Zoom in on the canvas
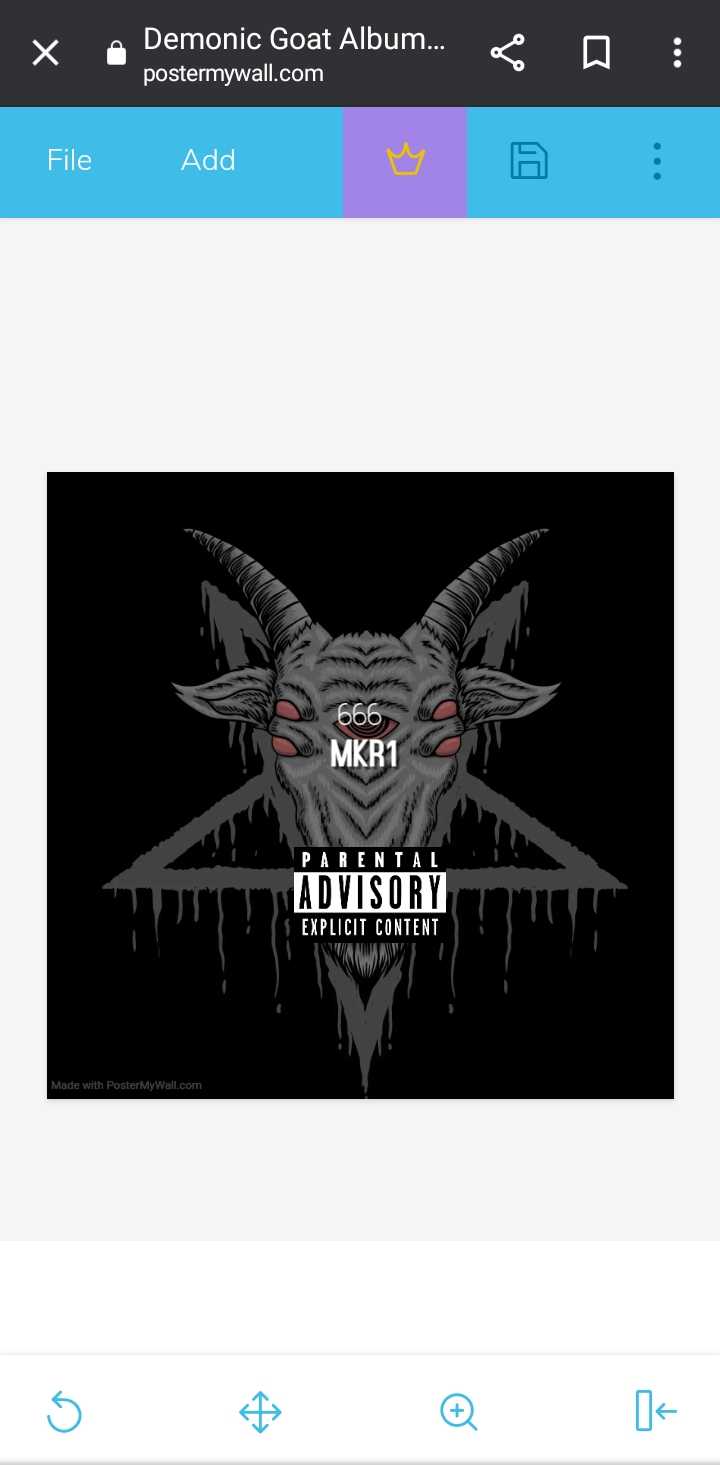This screenshot has width=720, height=1465. 458,1412
